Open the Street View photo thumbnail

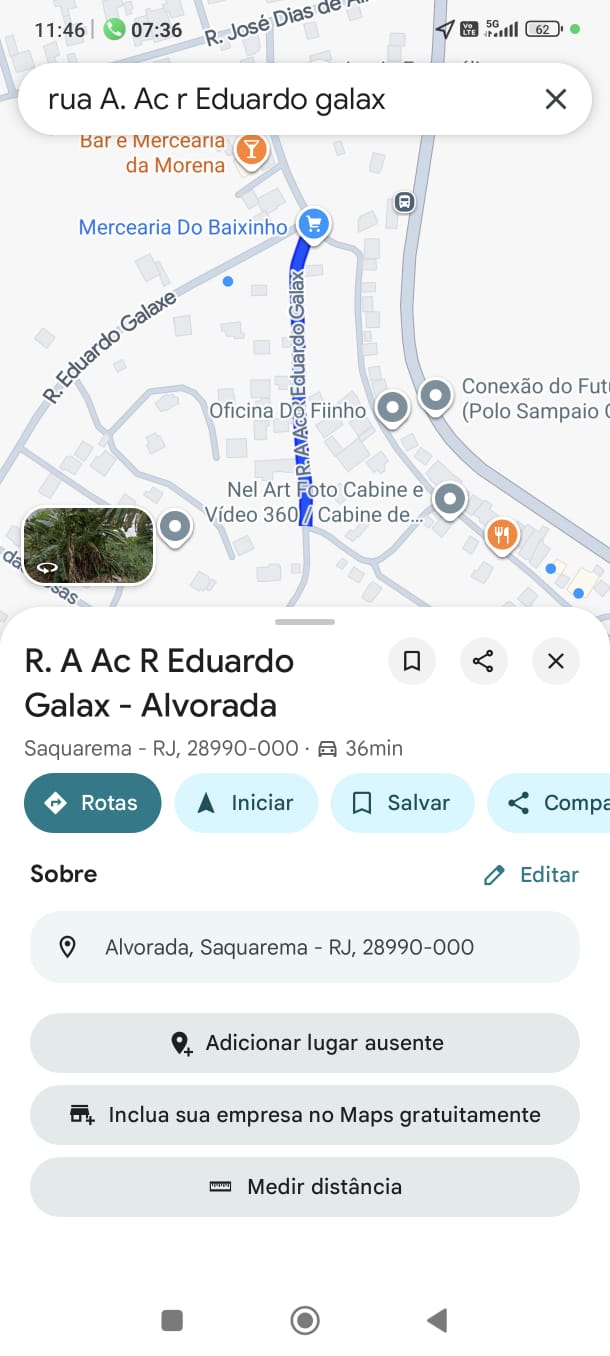point(88,545)
